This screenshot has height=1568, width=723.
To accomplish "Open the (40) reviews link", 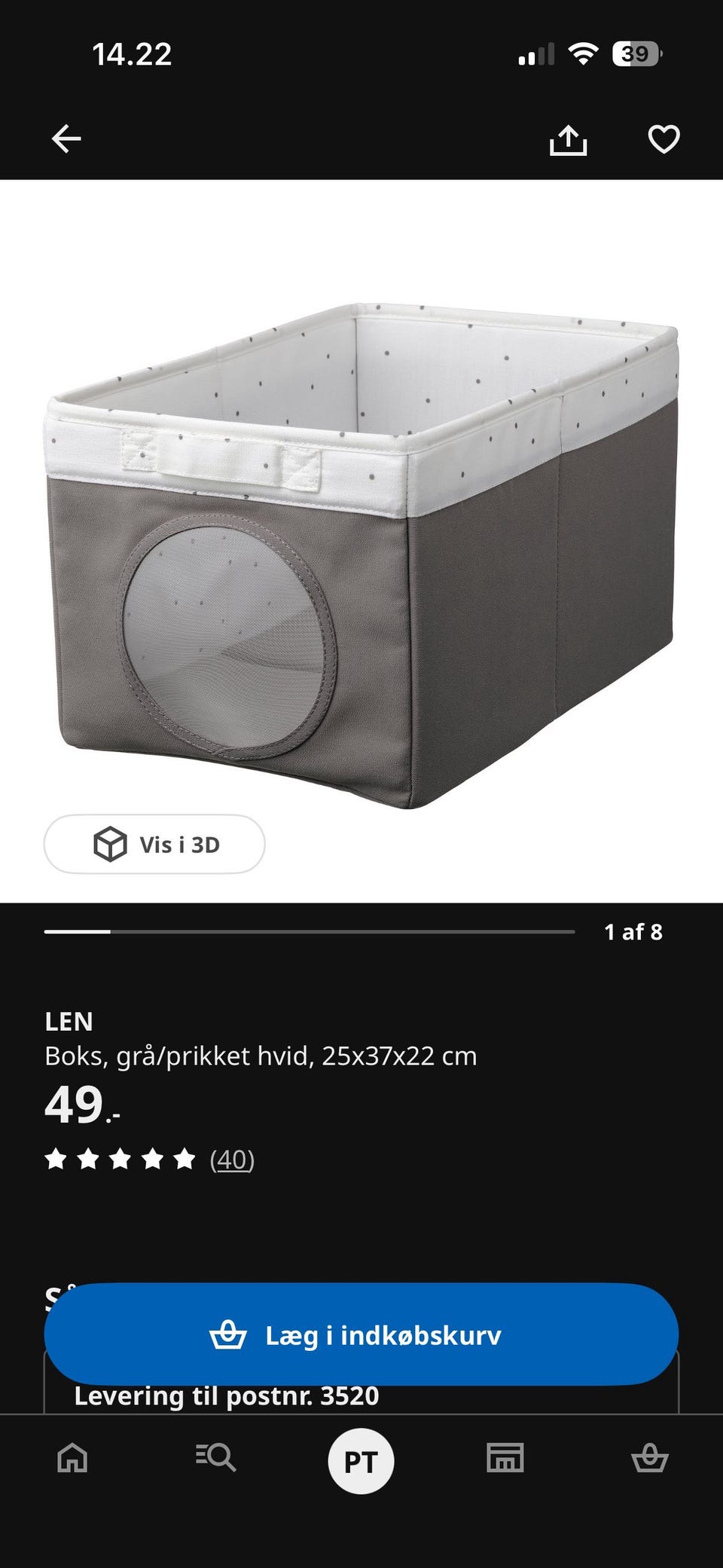I will pyautogui.click(x=232, y=1159).
